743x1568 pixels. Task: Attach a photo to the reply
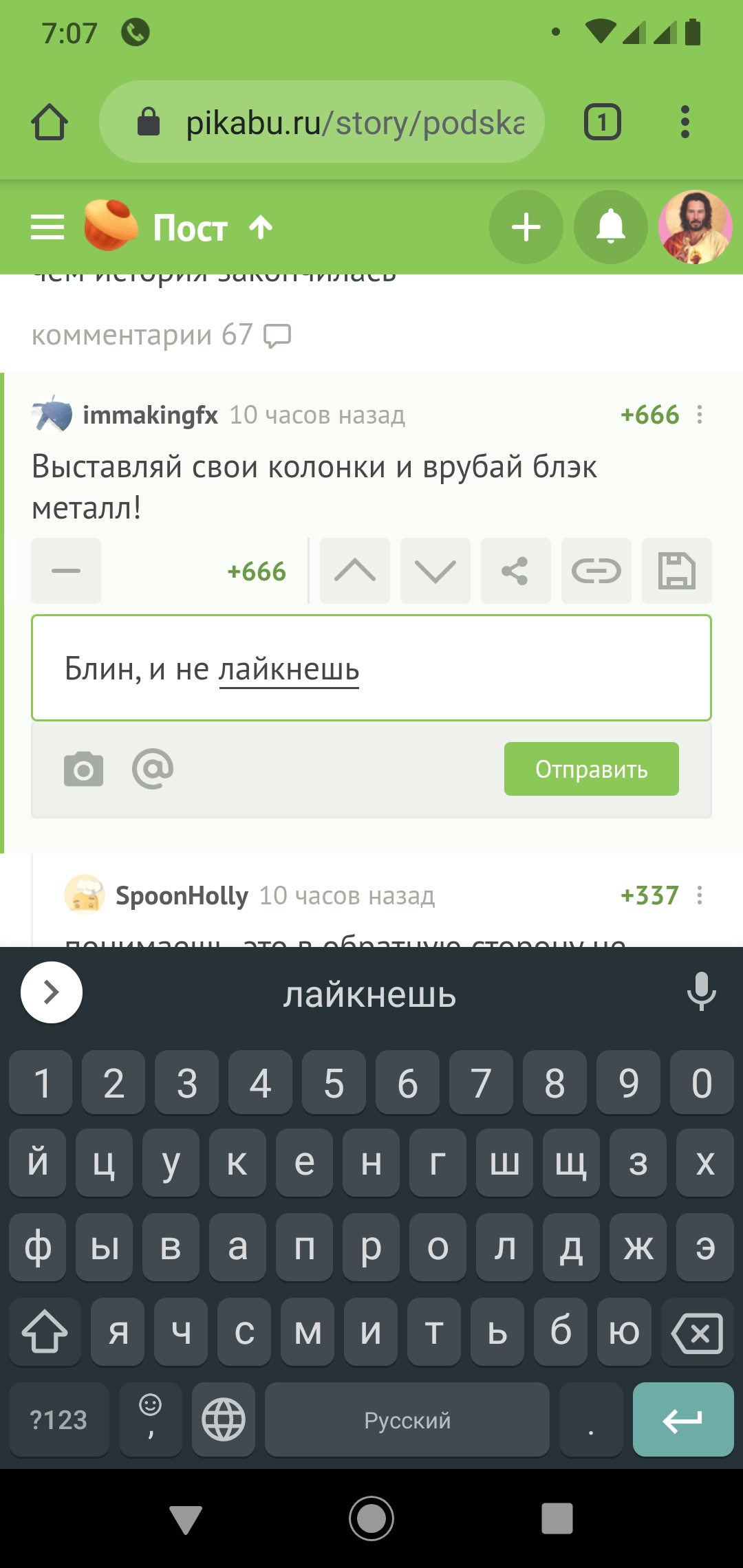83,769
